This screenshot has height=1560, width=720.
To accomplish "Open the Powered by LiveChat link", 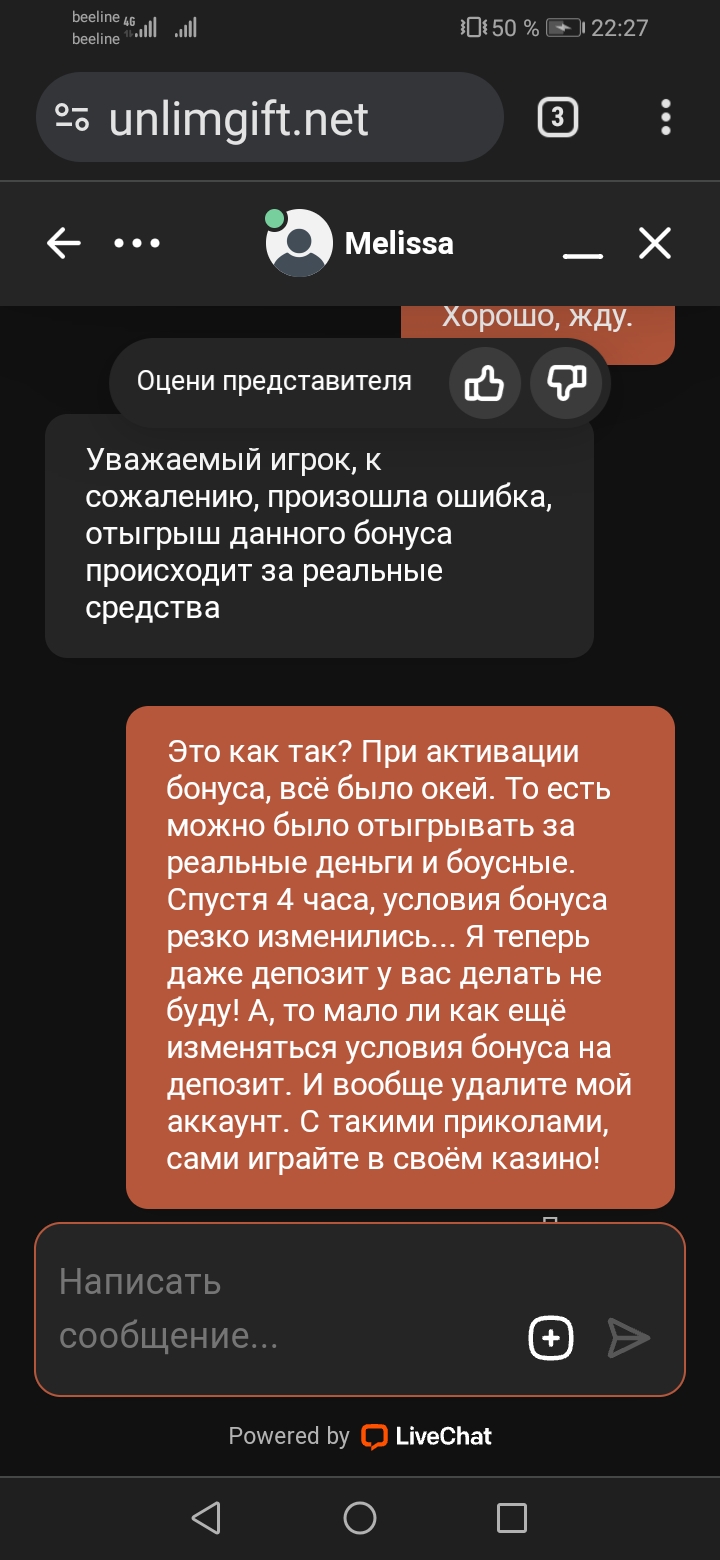I will 360,1436.
